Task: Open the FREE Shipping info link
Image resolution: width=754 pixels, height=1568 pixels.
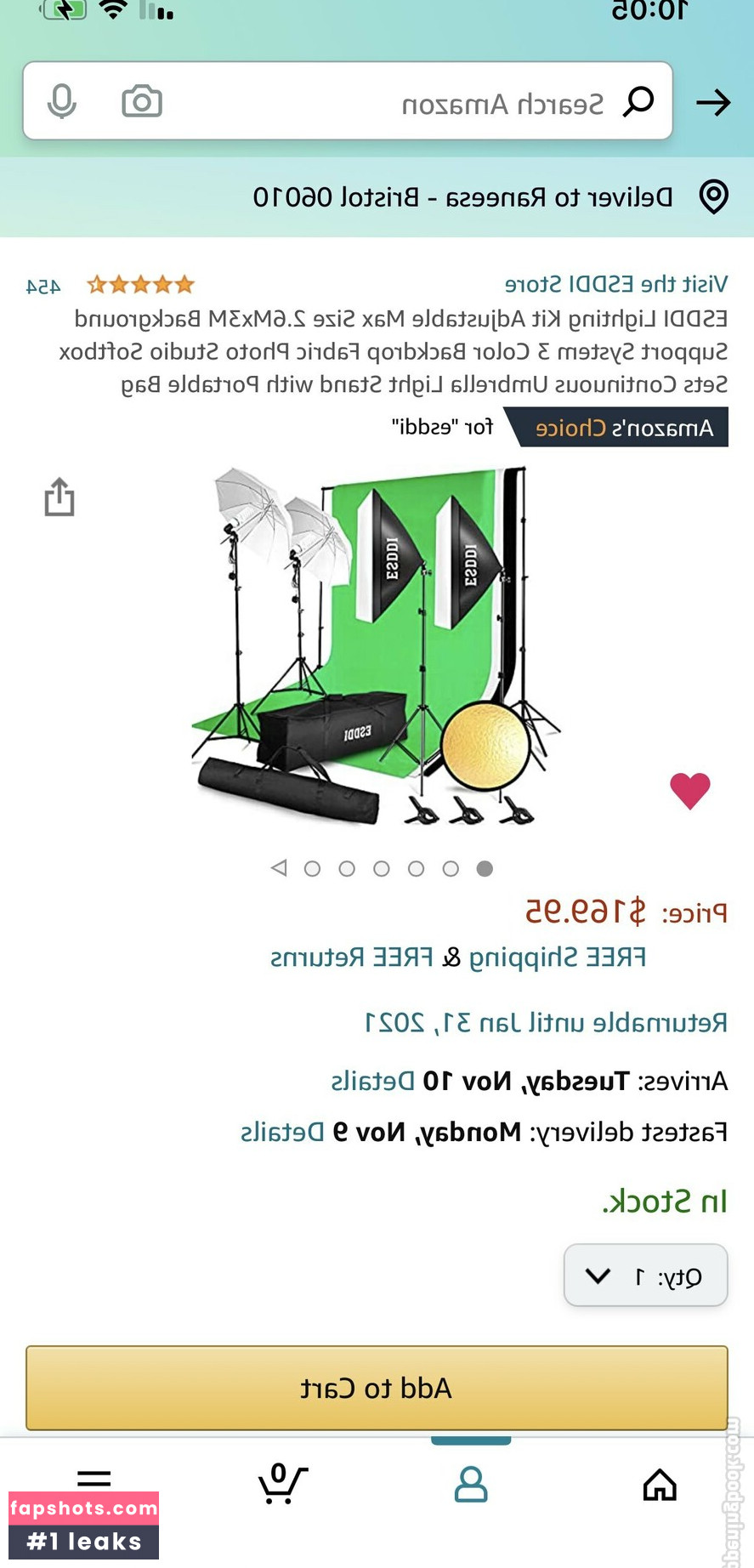Action: [x=557, y=957]
